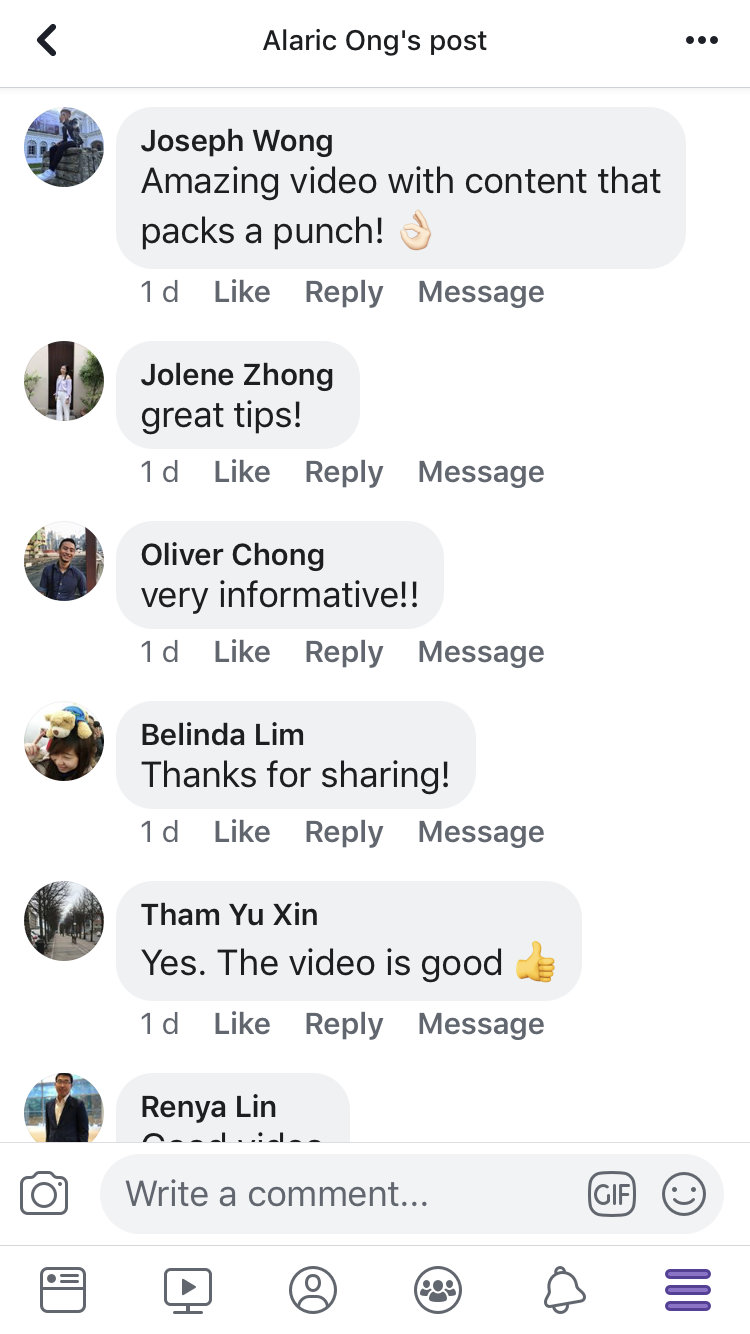This screenshot has height=1334, width=750.
Task: Open the emoji sticker picker
Action: [x=684, y=1194]
